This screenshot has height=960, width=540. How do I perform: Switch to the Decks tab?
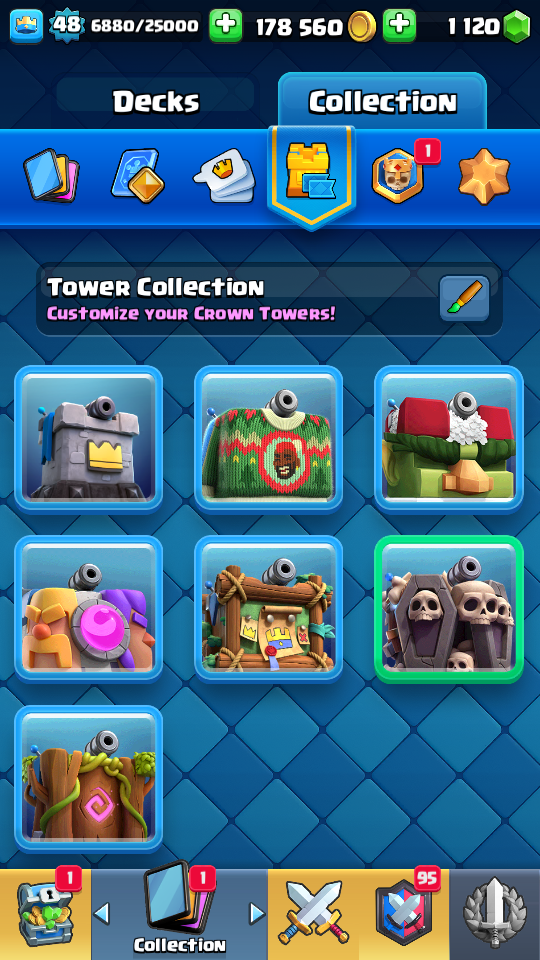click(156, 102)
